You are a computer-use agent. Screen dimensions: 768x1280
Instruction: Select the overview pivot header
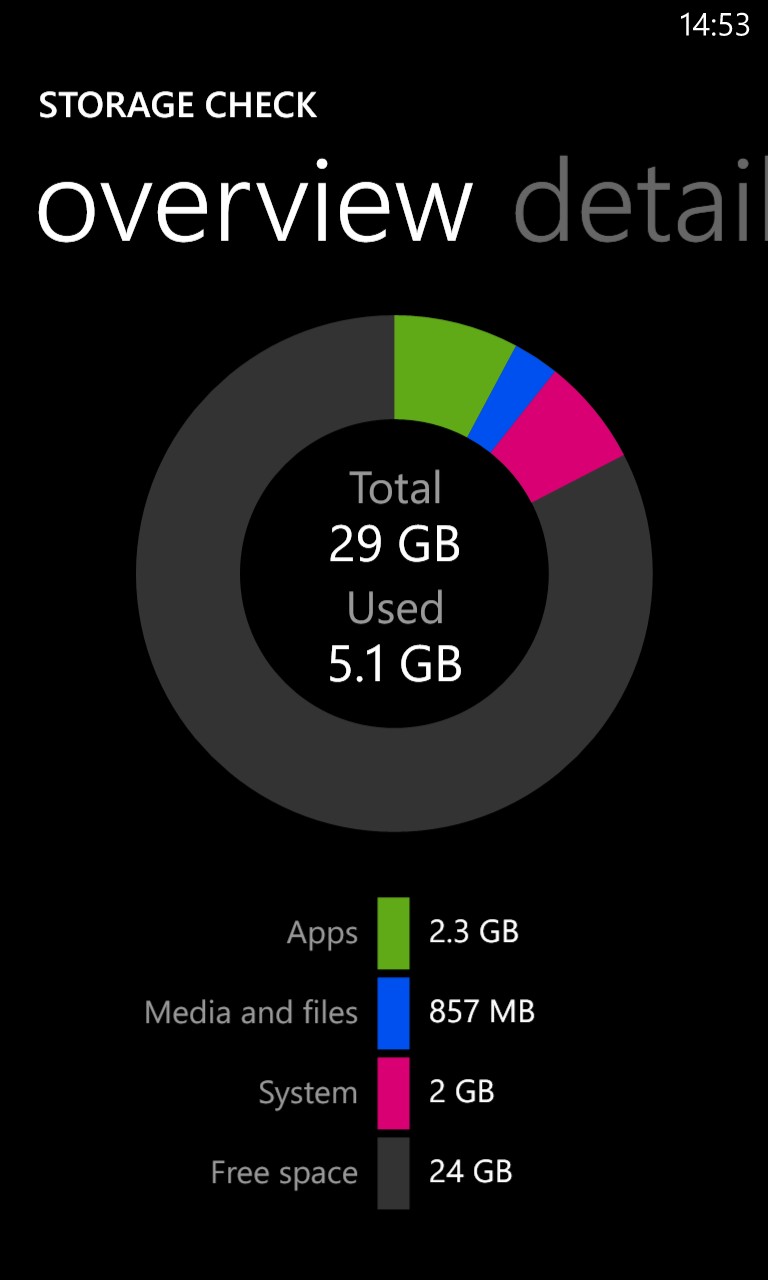pos(255,205)
